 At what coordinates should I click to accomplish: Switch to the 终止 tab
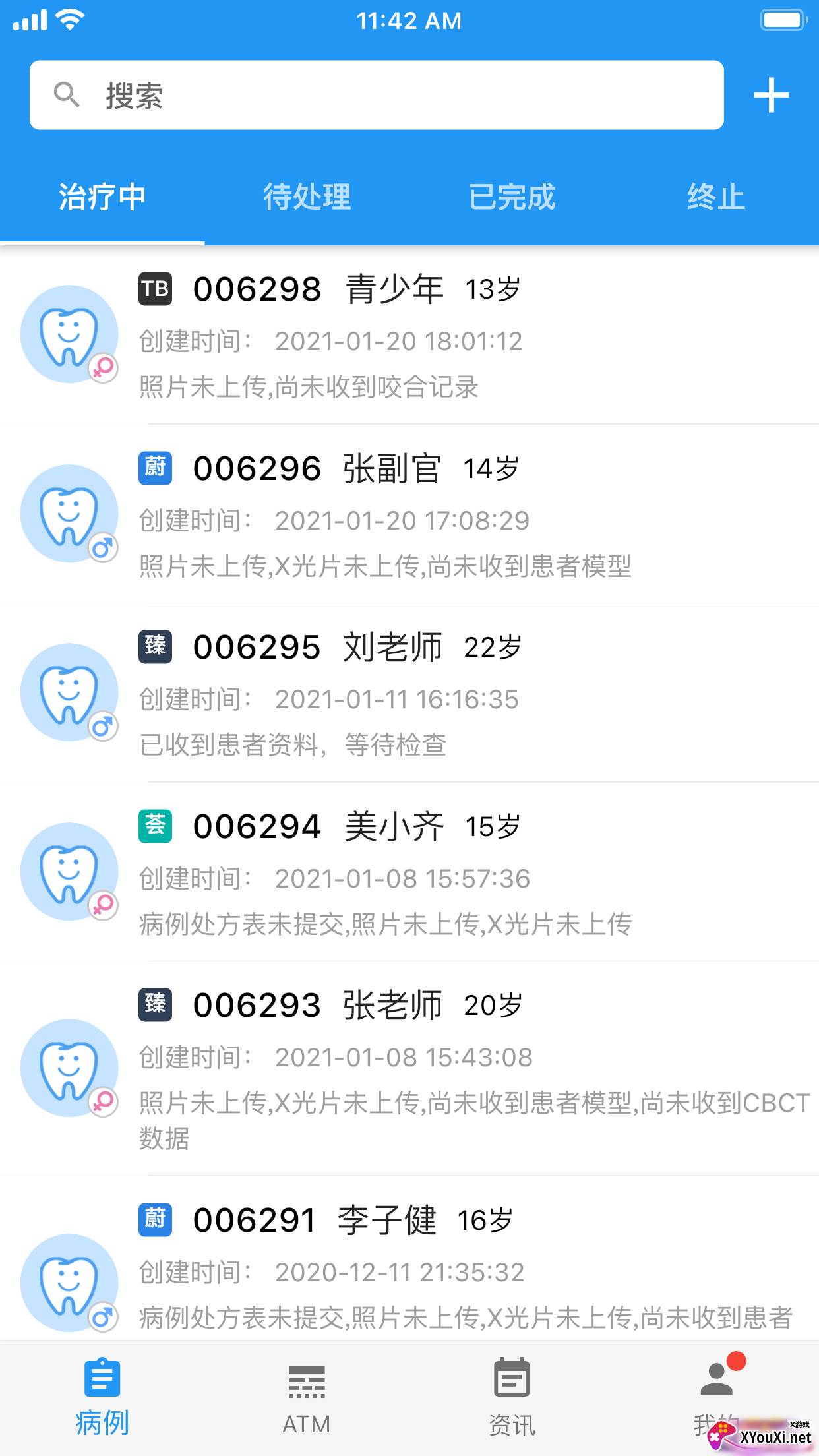tap(717, 197)
